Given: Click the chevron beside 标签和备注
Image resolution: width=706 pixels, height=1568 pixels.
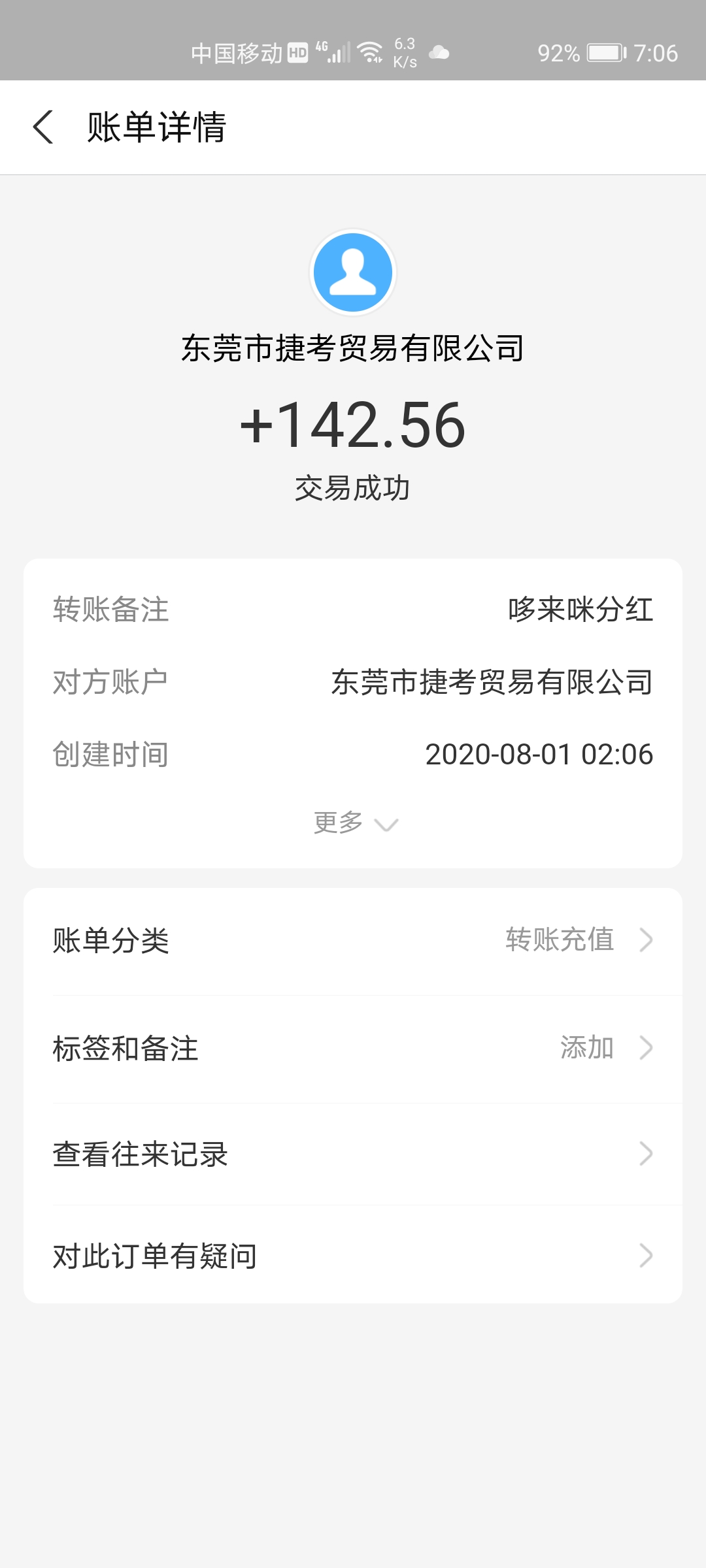Looking at the screenshot, I should click(646, 1049).
